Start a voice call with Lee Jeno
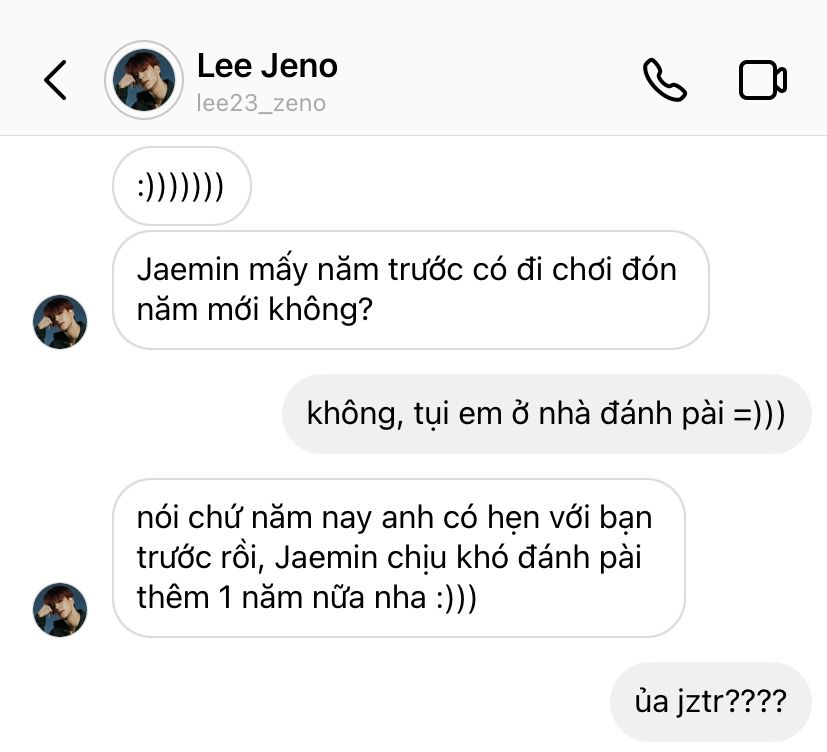This screenshot has height=752, width=827. coord(665,80)
